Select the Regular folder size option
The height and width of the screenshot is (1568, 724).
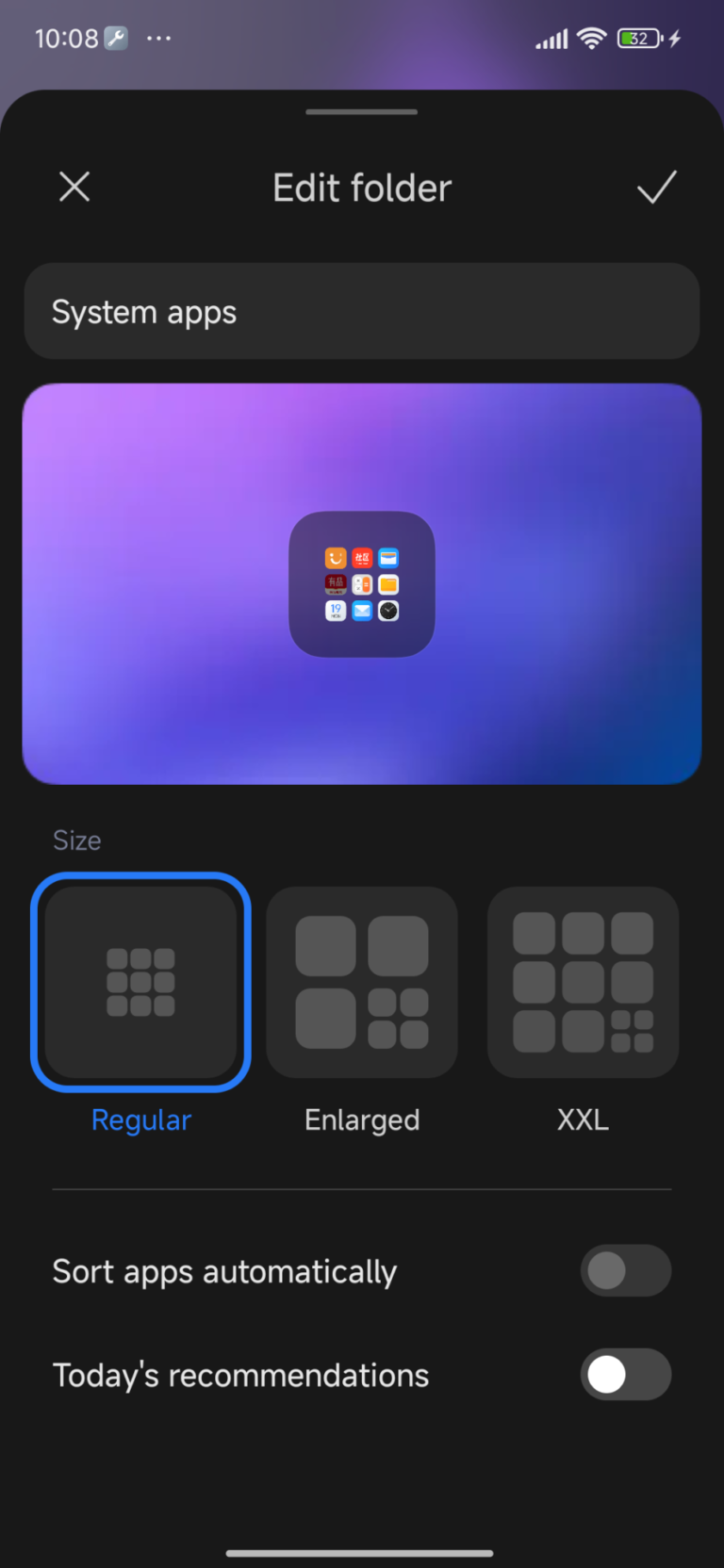[140, 982]
